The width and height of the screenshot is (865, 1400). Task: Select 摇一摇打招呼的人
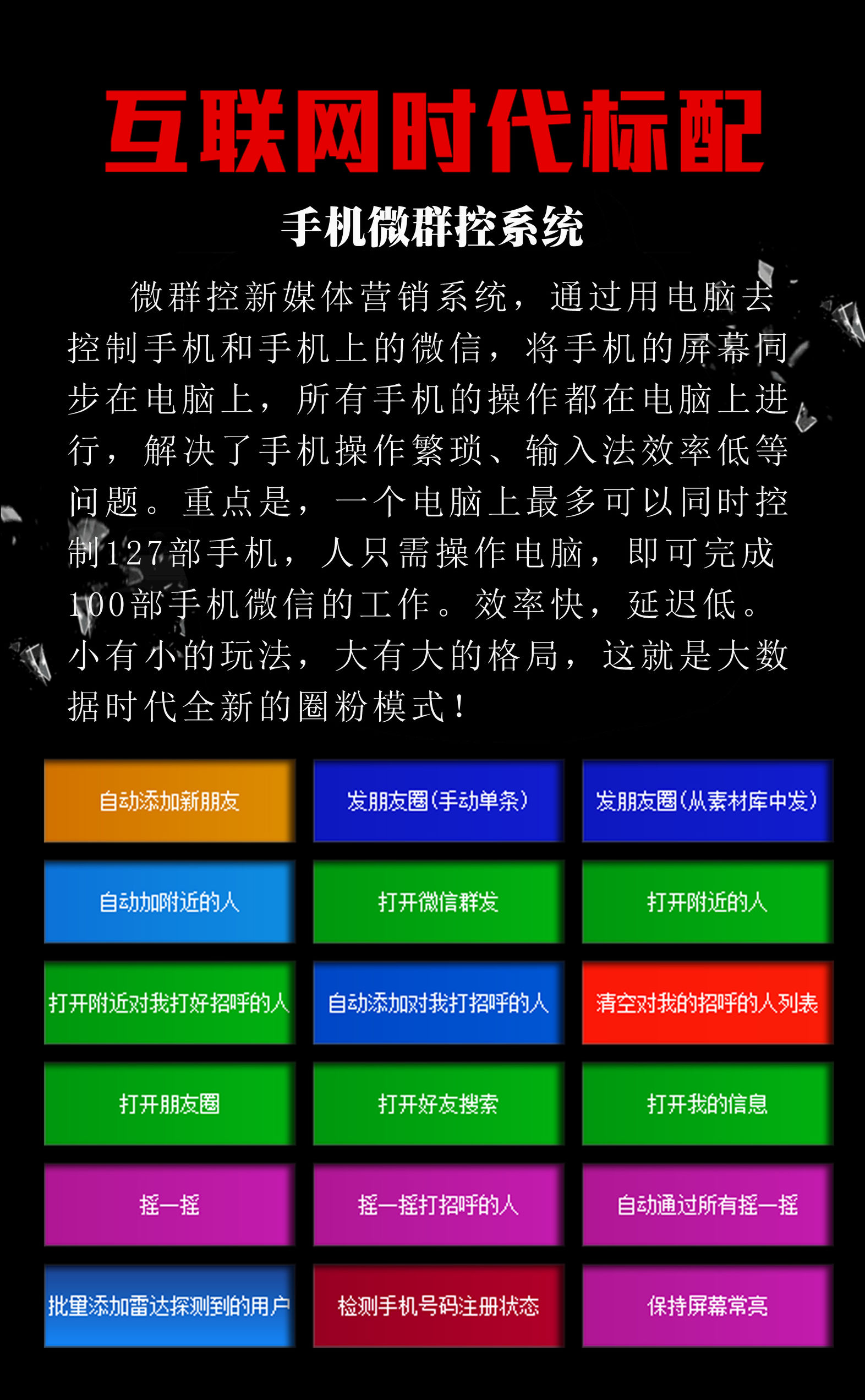[437, 1204]
